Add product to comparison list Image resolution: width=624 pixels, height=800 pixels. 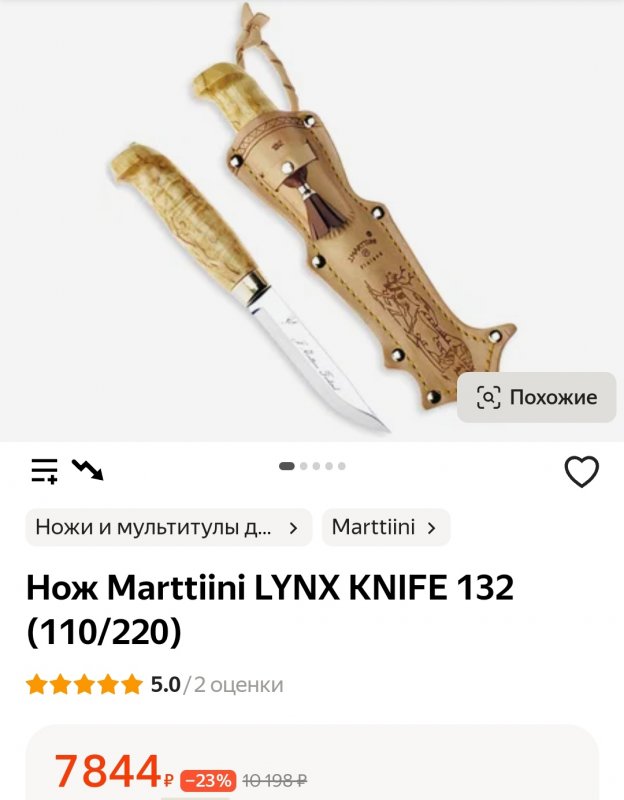44,470
